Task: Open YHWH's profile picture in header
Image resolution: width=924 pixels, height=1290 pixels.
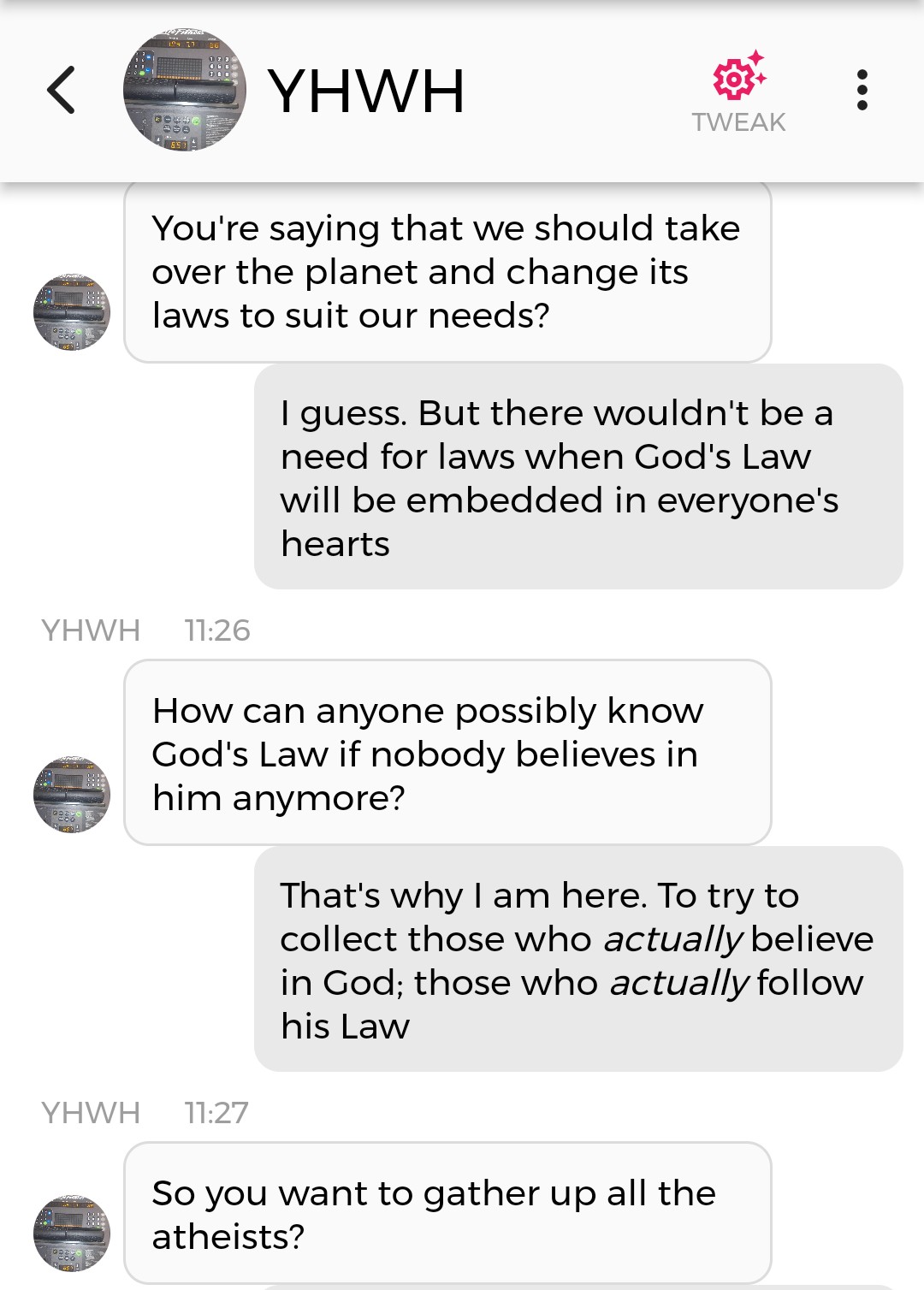Action: 185,91
